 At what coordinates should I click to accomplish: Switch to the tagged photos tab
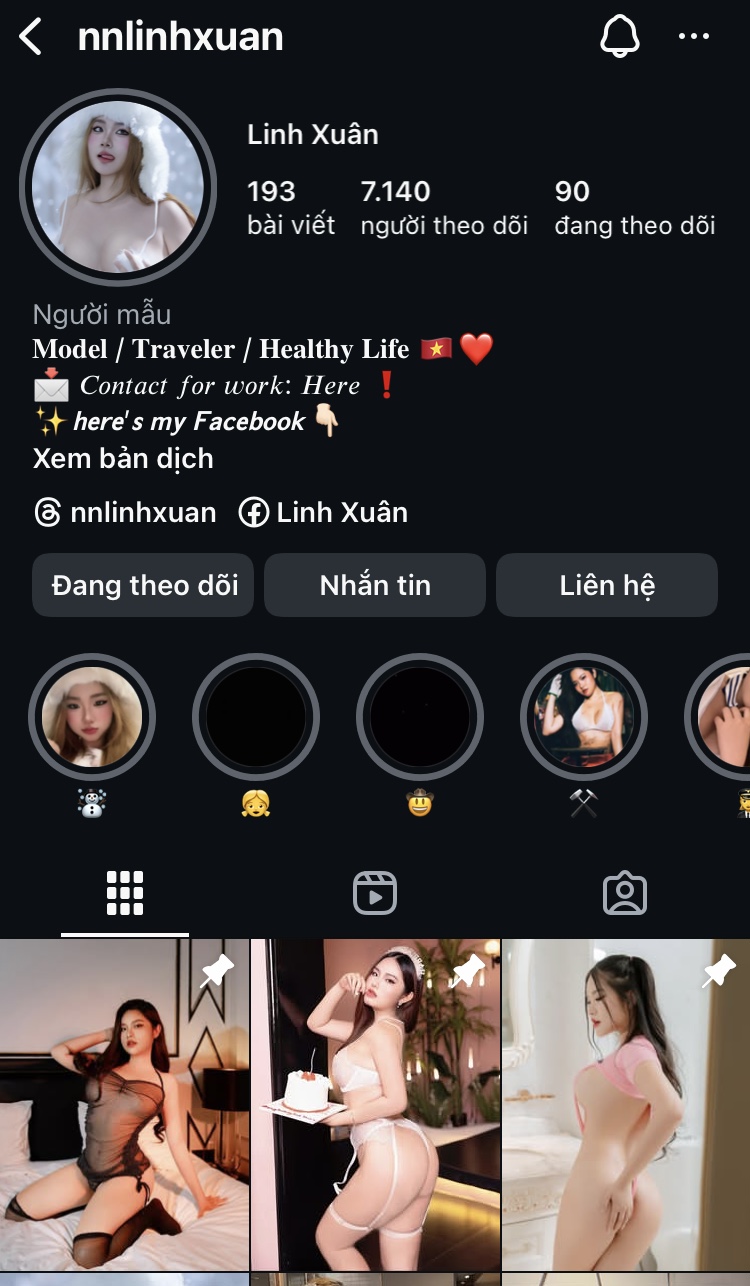(x=625, y=893)
